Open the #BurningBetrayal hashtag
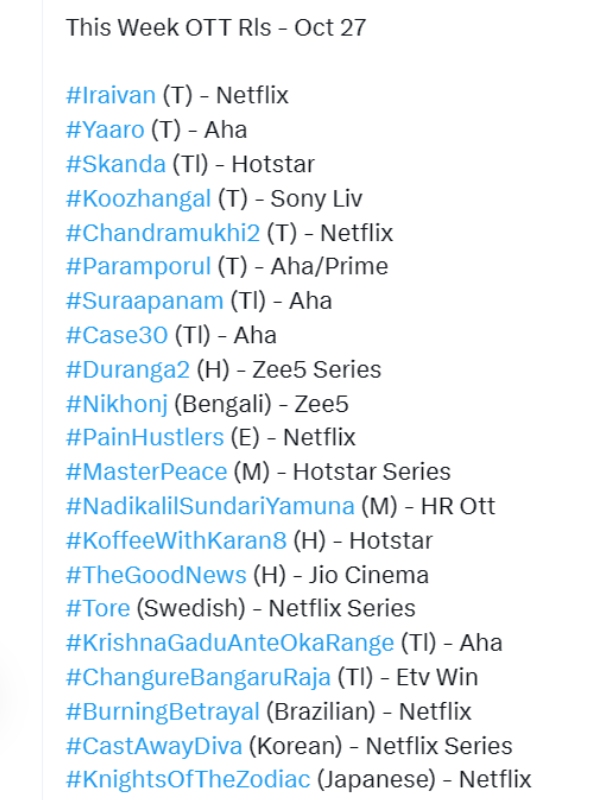 162,712
